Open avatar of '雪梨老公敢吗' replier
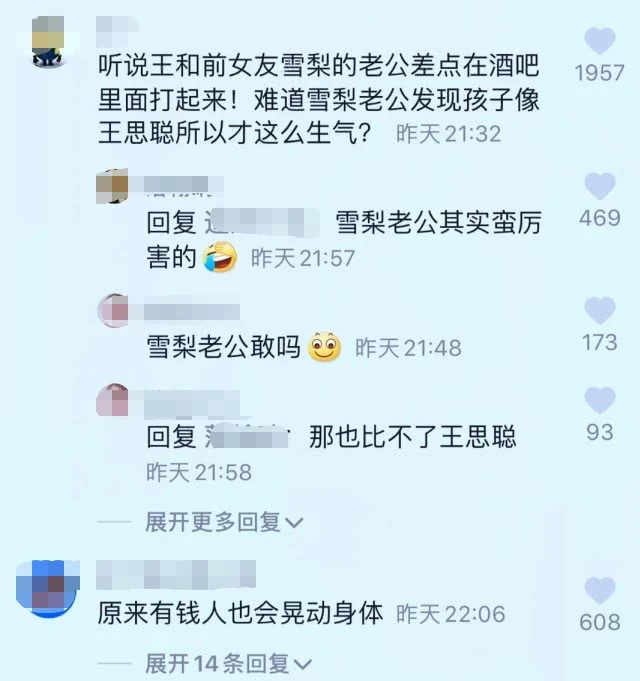Screen dimensions: 640x681 pyautogui.click(x=113, y=311)
